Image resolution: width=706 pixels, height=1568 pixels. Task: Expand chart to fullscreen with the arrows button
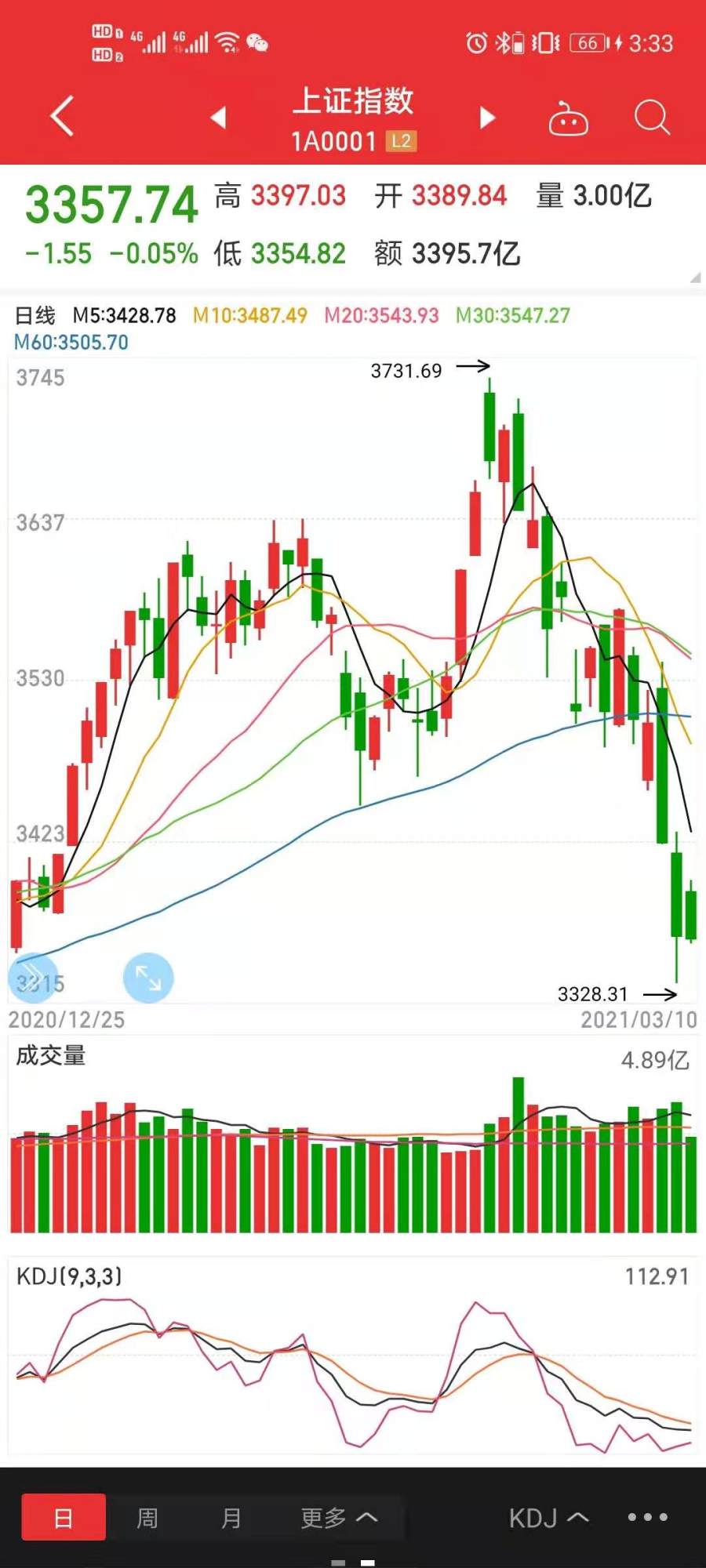pos(148,978)
